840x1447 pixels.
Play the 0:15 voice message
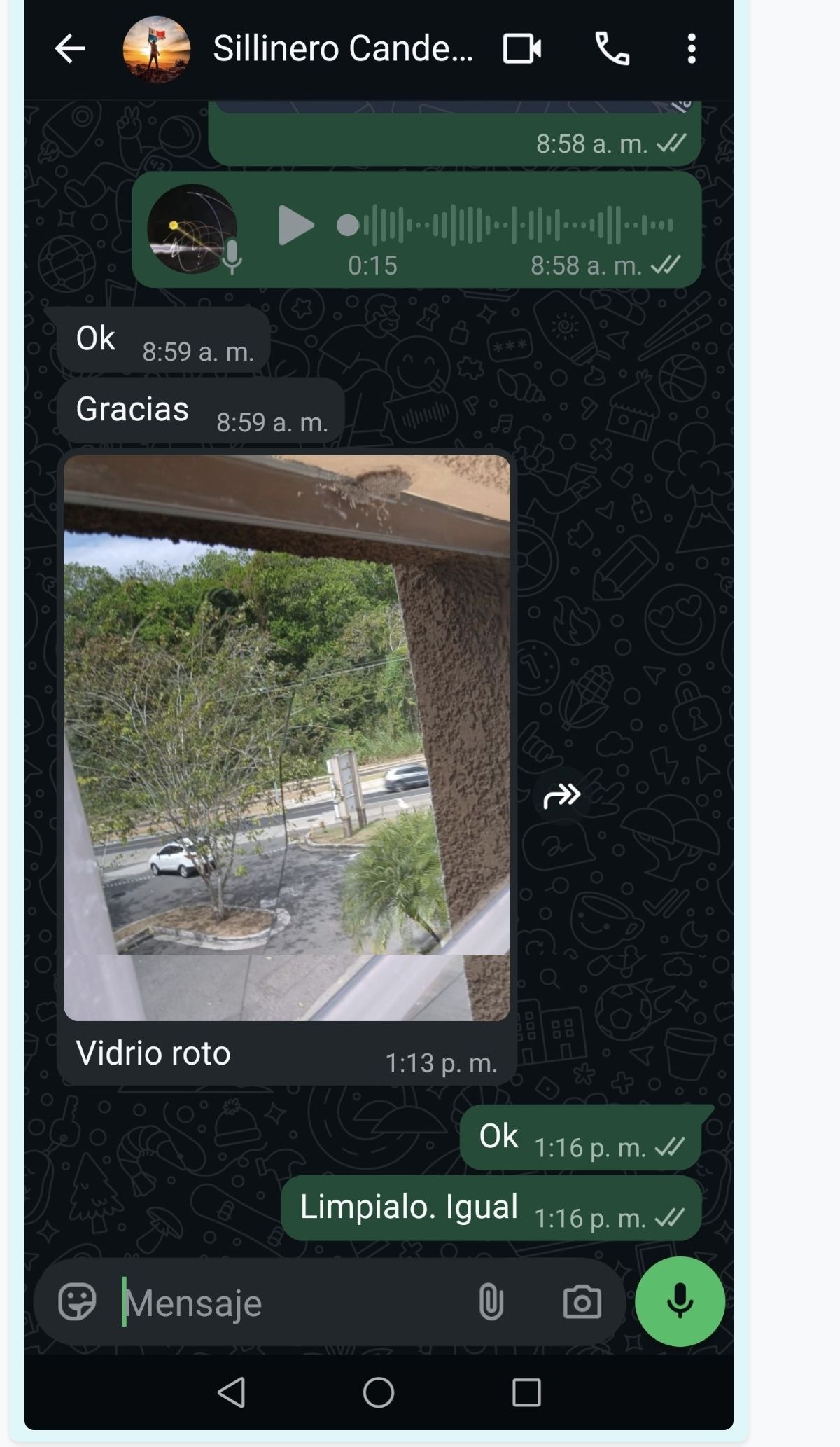[295, 226]
